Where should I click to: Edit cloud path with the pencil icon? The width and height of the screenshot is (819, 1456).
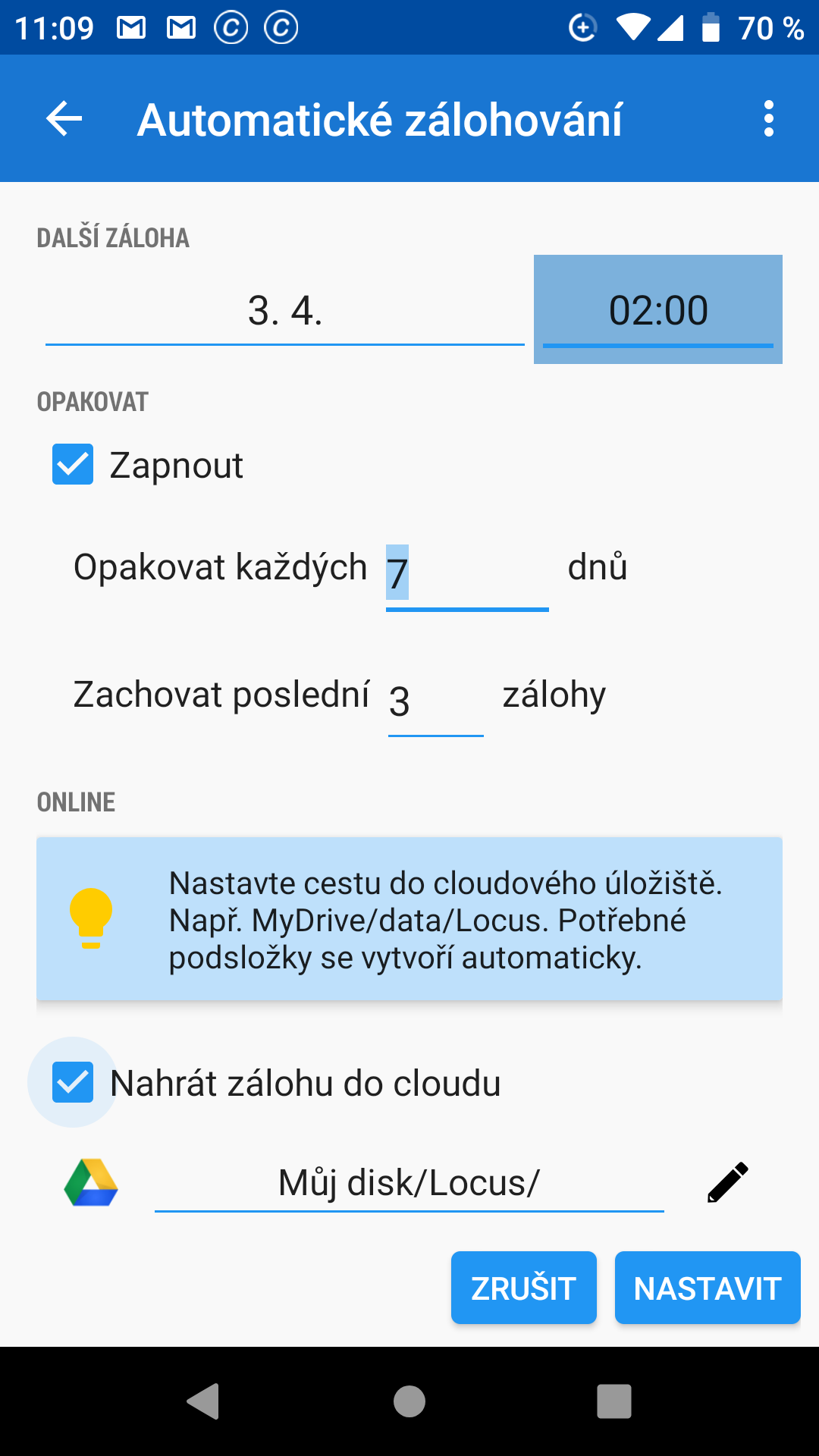[x=727, y=1183]
